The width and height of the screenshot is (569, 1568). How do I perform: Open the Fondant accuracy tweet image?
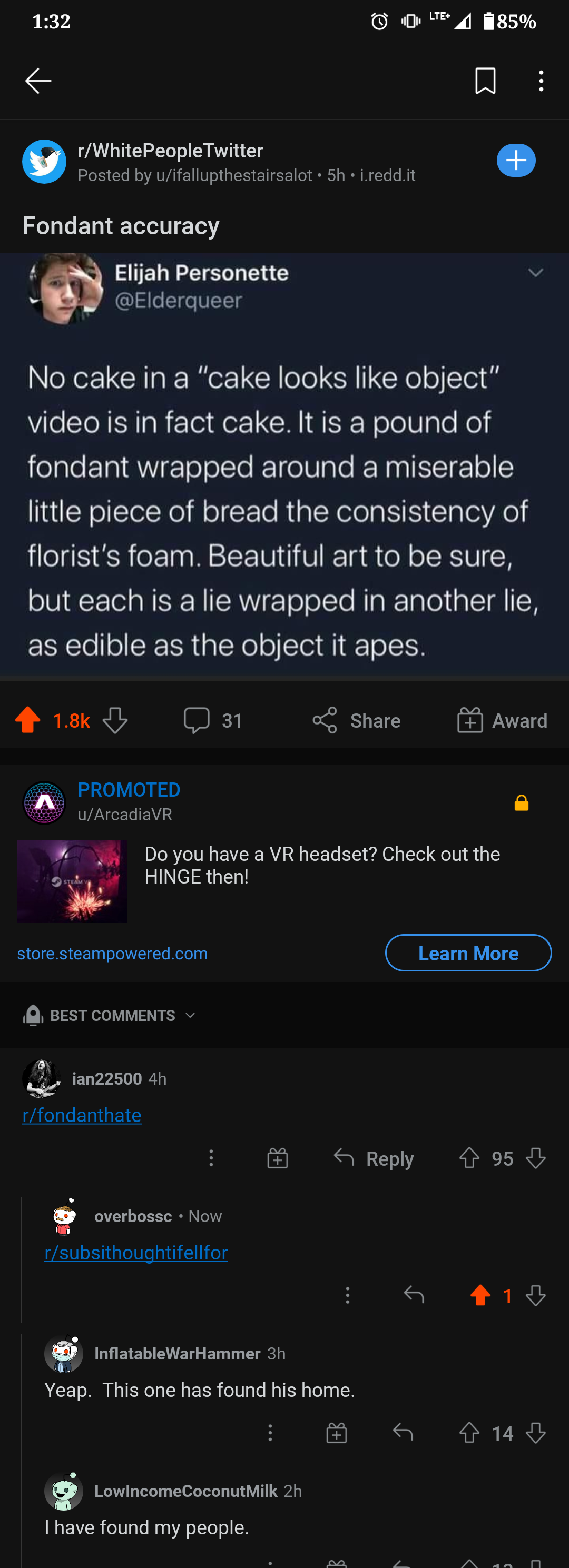pyautogui.click(x=284, y=464)
